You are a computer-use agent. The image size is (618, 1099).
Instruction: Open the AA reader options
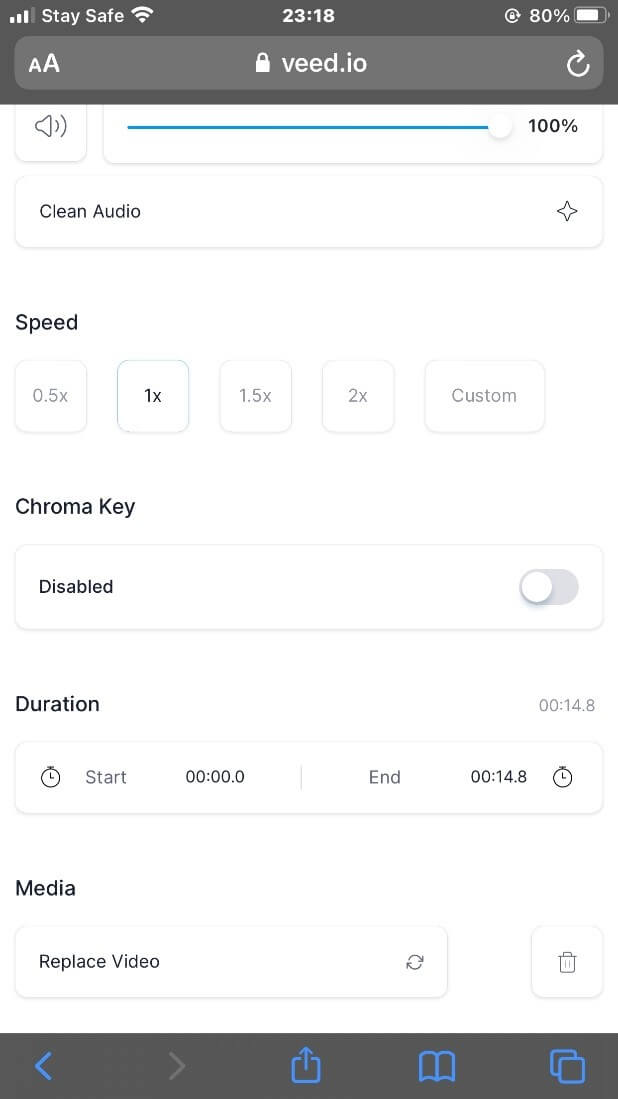point(44,64)
